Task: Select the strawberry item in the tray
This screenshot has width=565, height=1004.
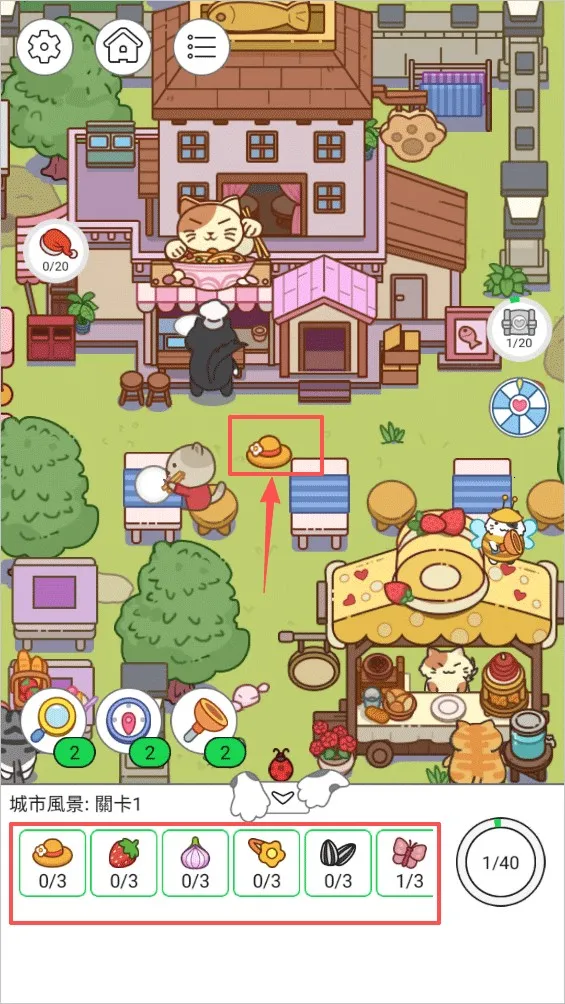Action: [x=124, y=862]
